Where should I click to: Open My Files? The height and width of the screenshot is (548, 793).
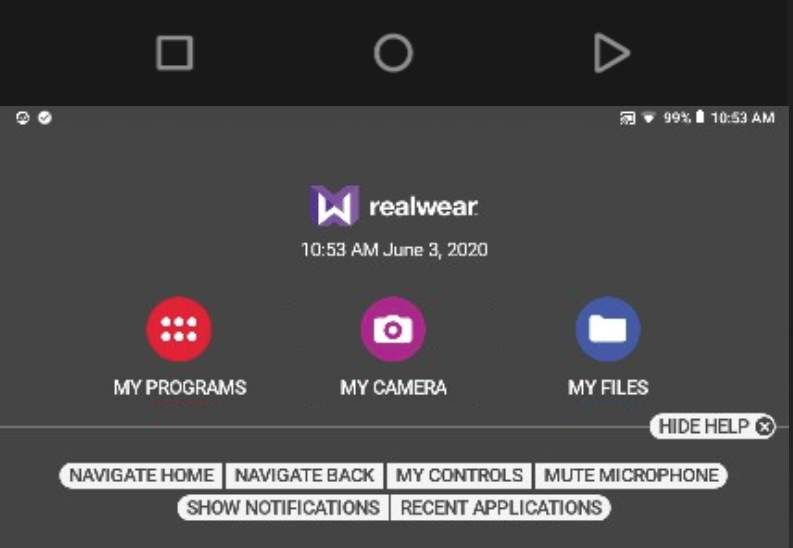(607, 330)
